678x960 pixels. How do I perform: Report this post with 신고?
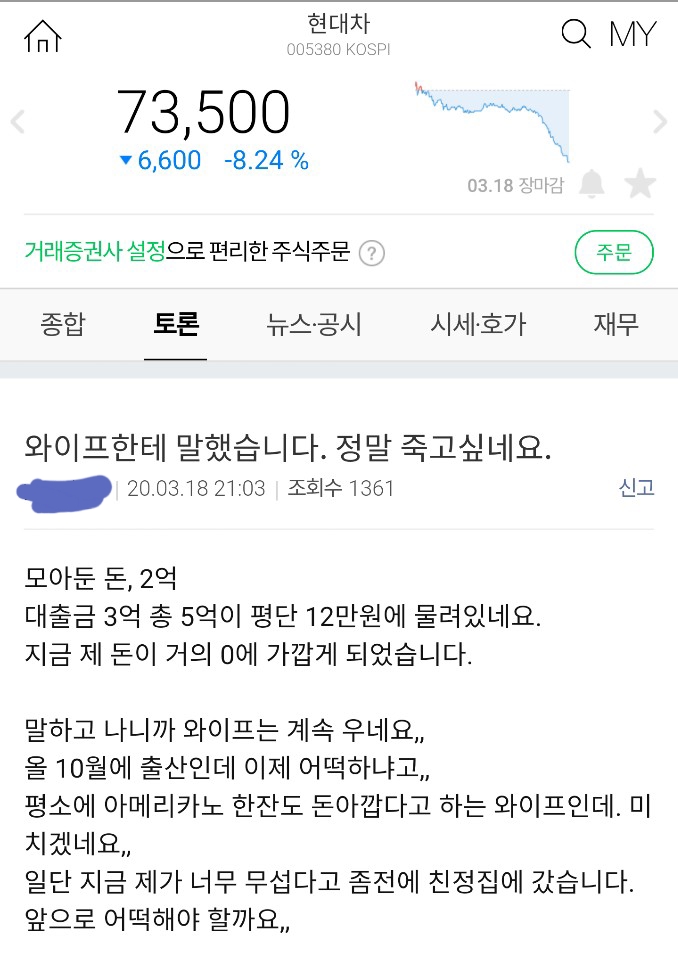(x=636, y=488)
